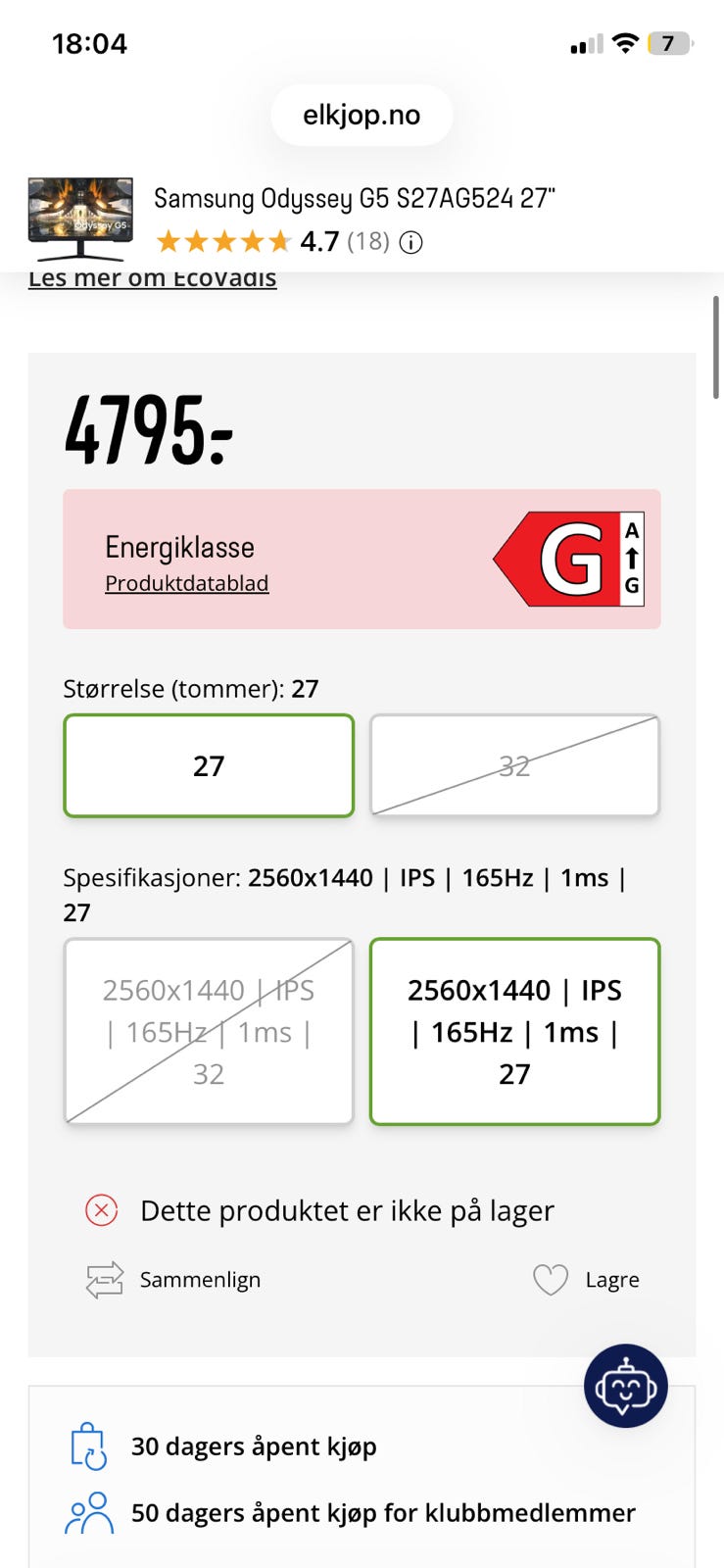Viewport: 724px width, 1568px height.
Task: Click the info icon beside the rating
Action: [411, 241]
